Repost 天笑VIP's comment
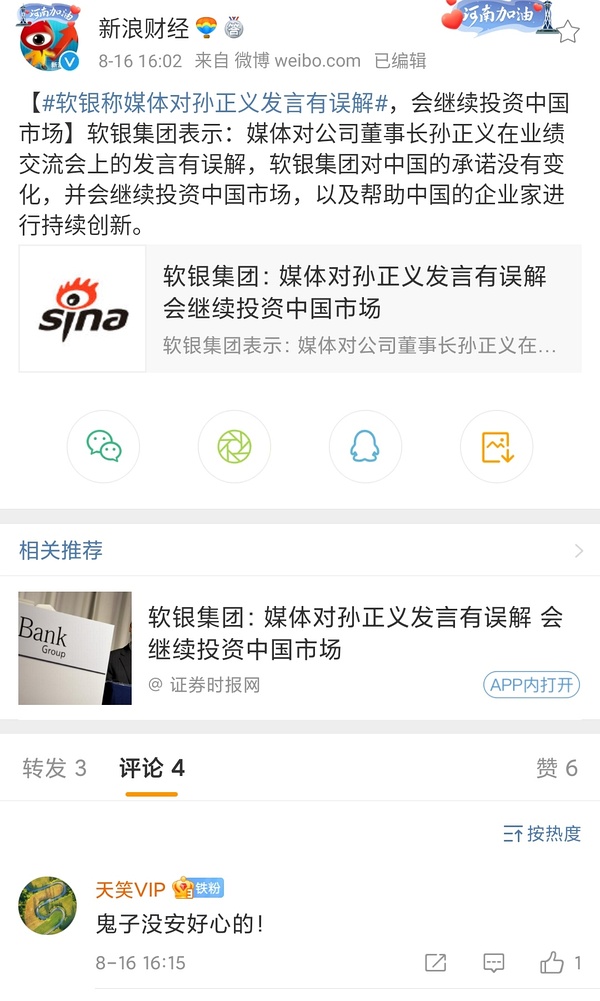600x1001 pixels. [x=436, y=963]
